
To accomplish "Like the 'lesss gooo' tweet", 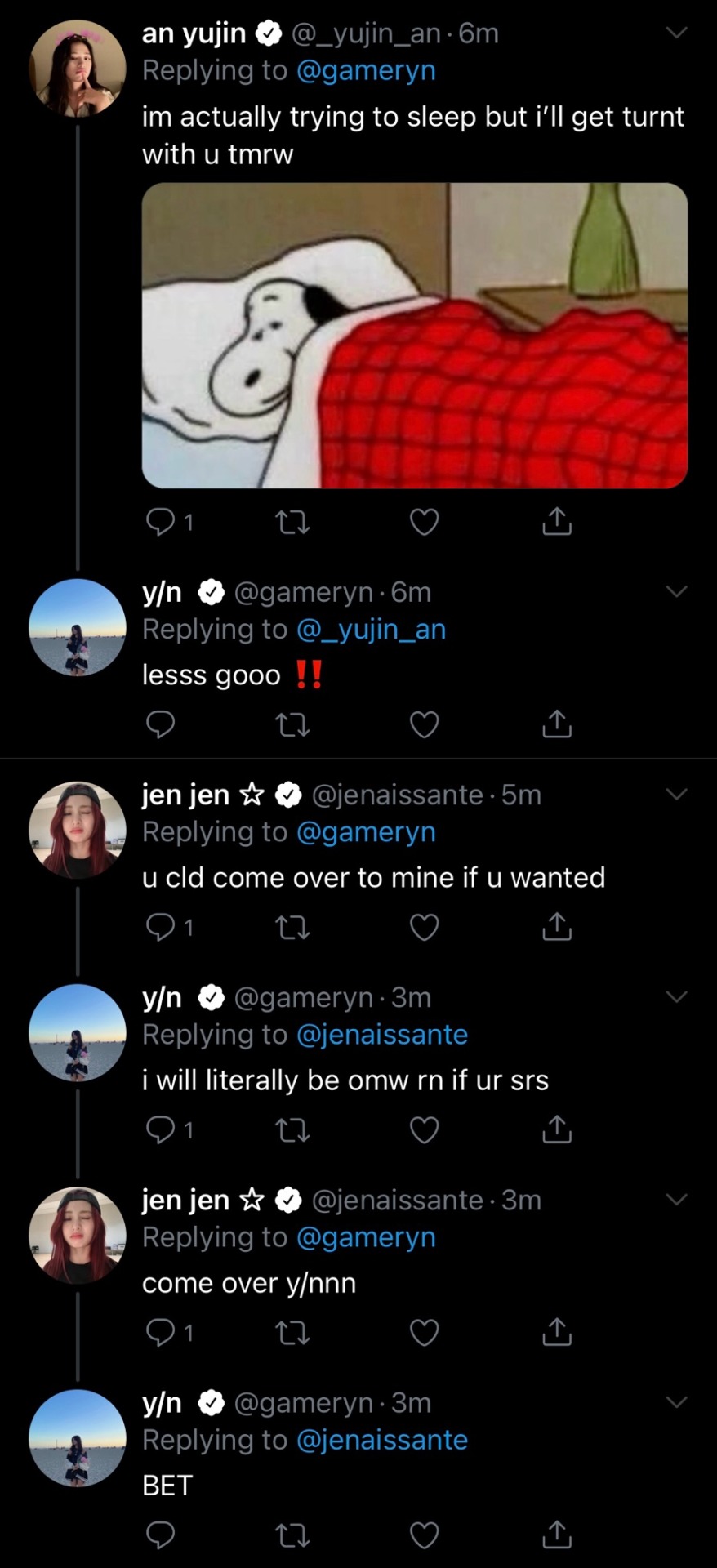I will (424, 724).
